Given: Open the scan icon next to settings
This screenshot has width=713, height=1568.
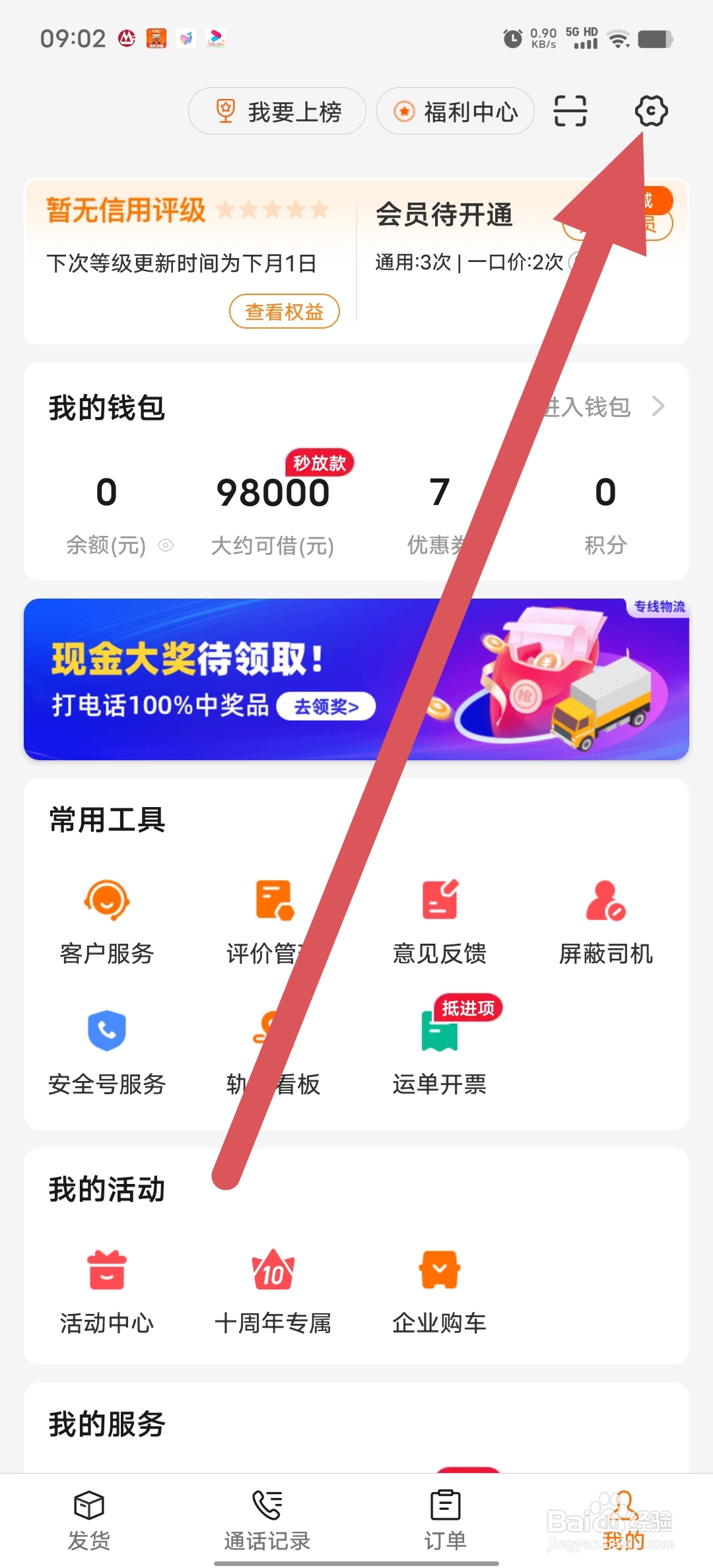Looking at the screenshot, I should (x=569, y=111).
